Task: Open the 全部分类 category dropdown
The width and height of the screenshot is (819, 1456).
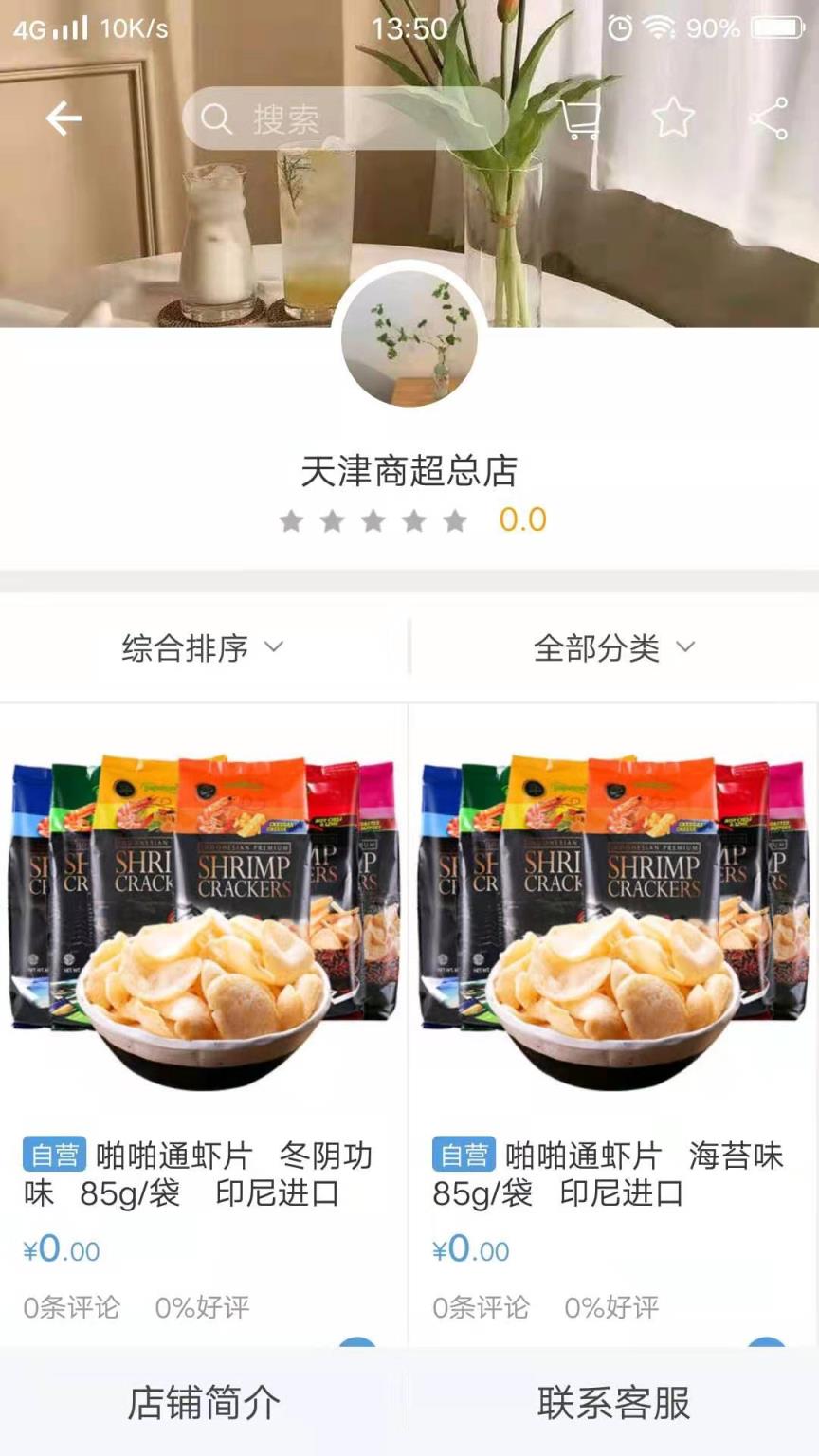Action: click(597, 646)
